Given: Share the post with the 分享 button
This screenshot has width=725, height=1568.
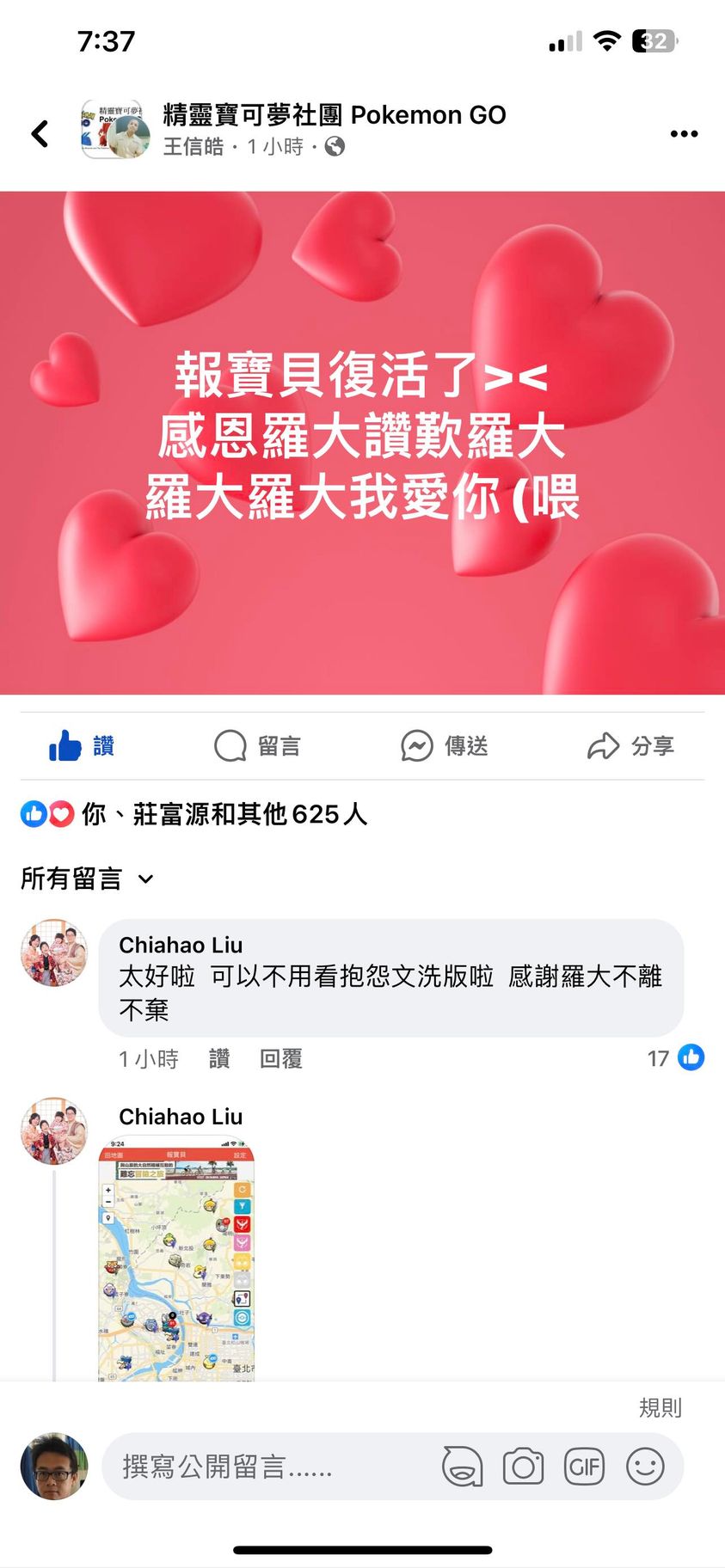Looking at the screenshot, I should click(x=630, y=745).
